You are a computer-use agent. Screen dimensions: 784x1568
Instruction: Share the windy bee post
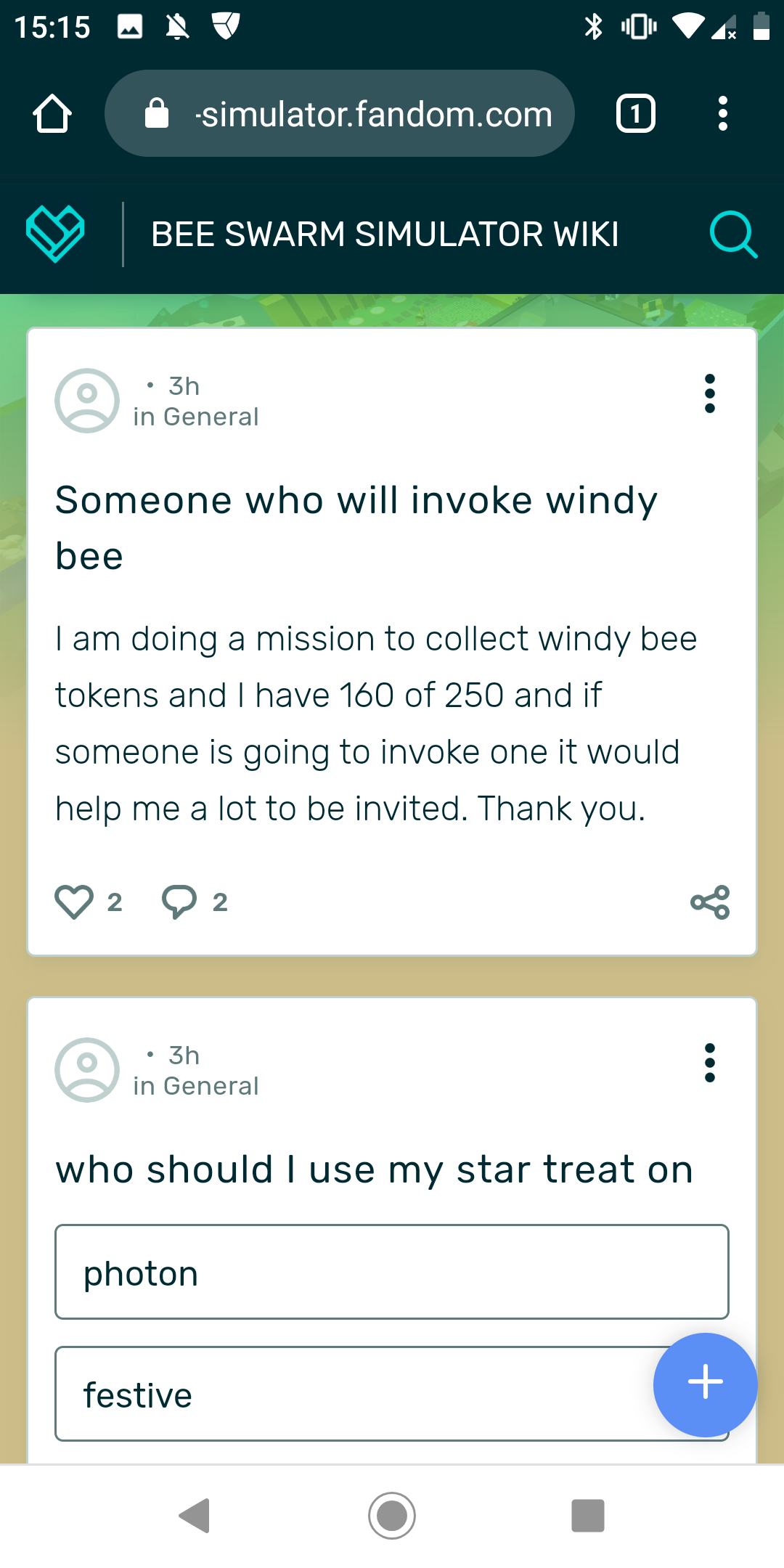tap(710, 902)
